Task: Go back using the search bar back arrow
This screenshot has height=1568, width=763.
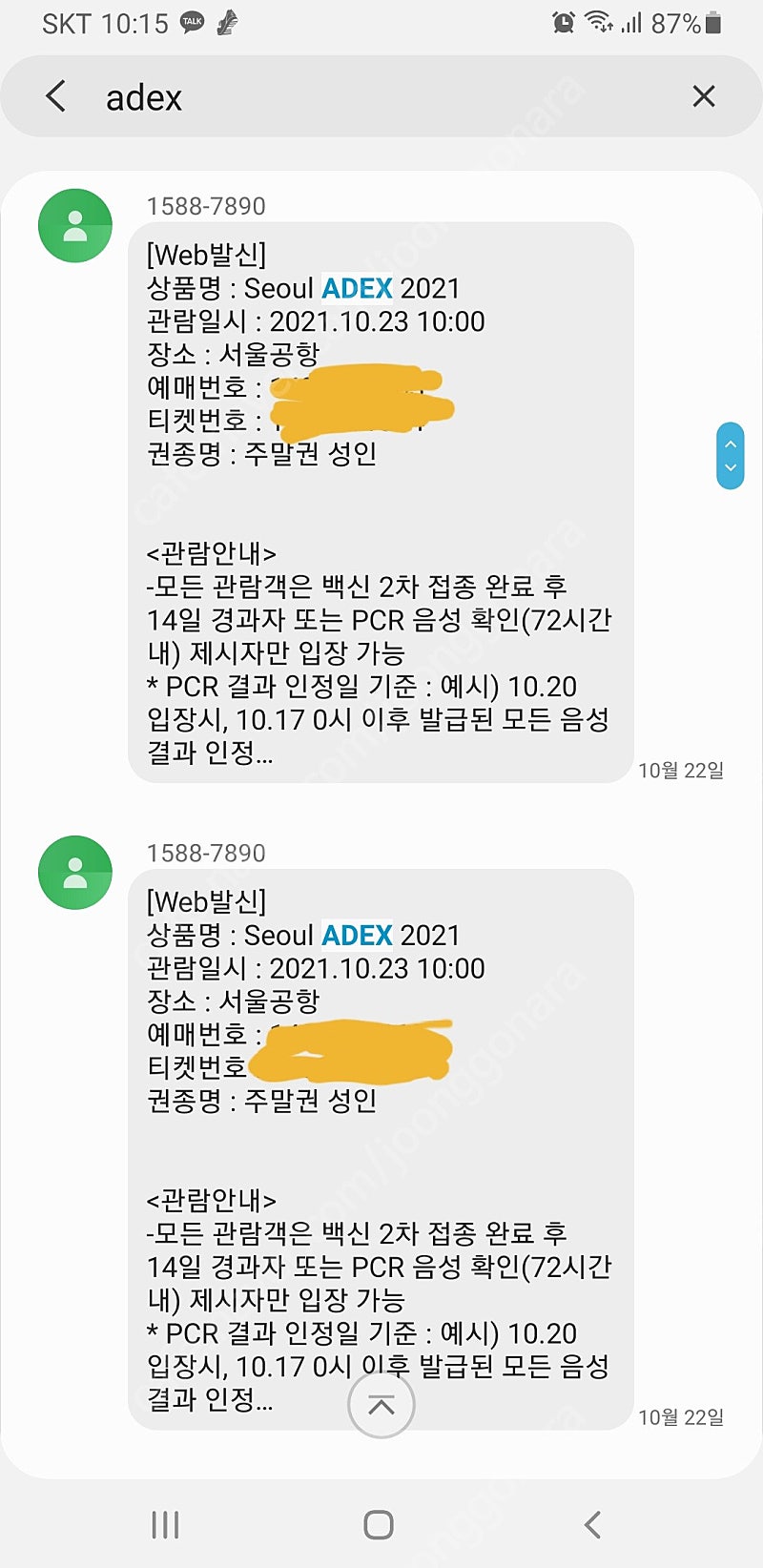Action: click(54, 96)
